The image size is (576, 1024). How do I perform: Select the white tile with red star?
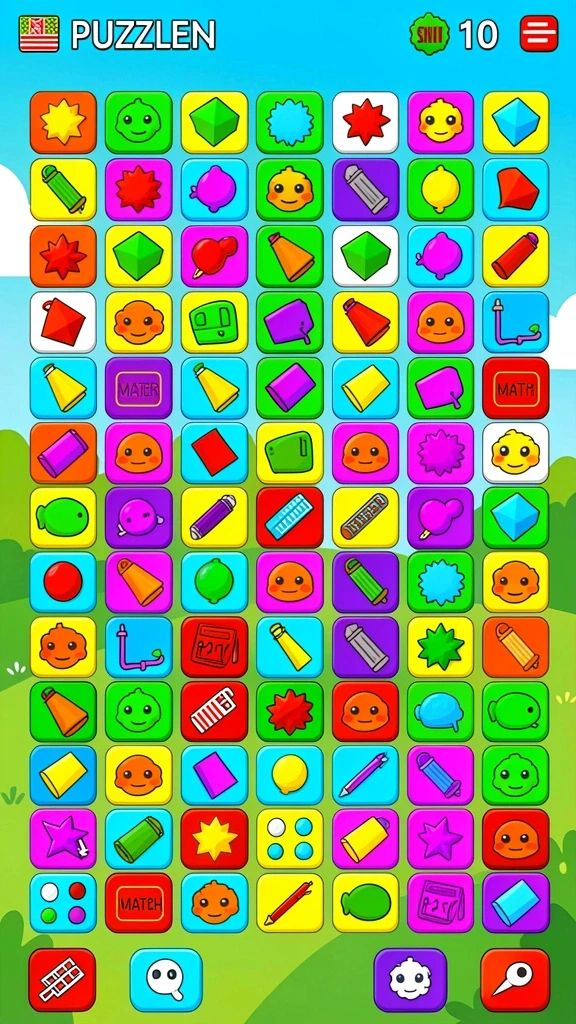(365, 122)
